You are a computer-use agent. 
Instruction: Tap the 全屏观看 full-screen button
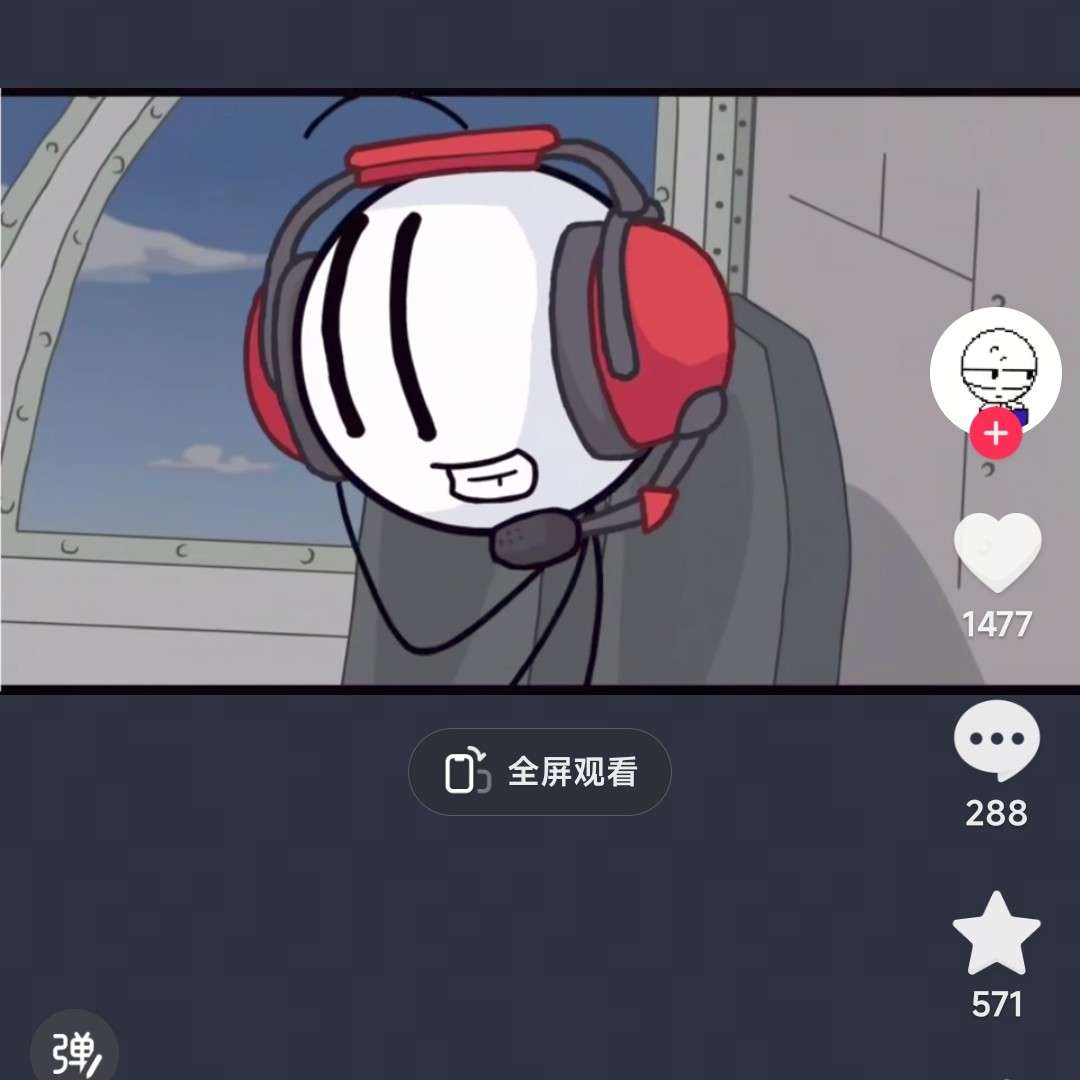(x=540, y=772)
